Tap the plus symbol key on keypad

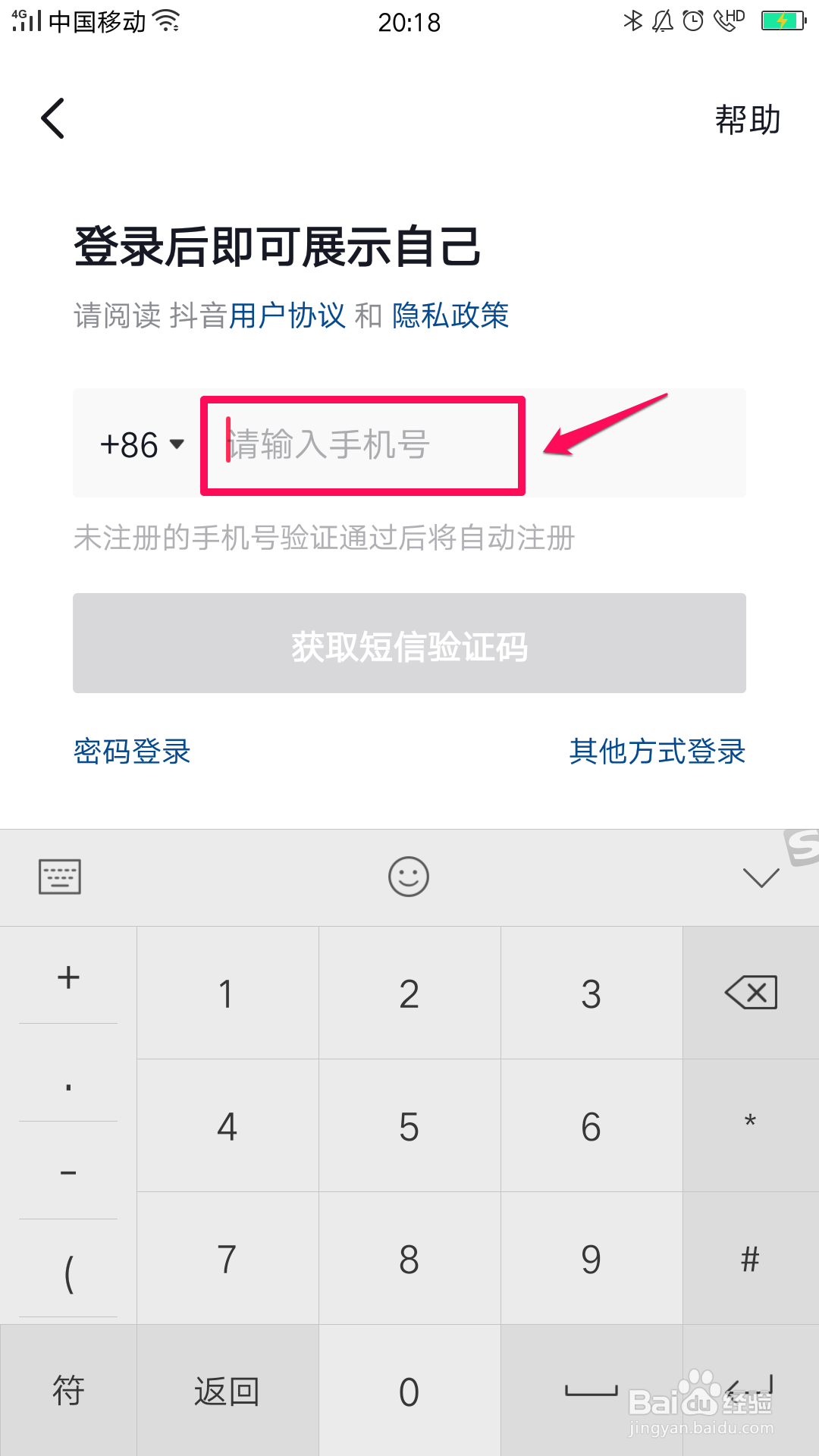point(67,977)
